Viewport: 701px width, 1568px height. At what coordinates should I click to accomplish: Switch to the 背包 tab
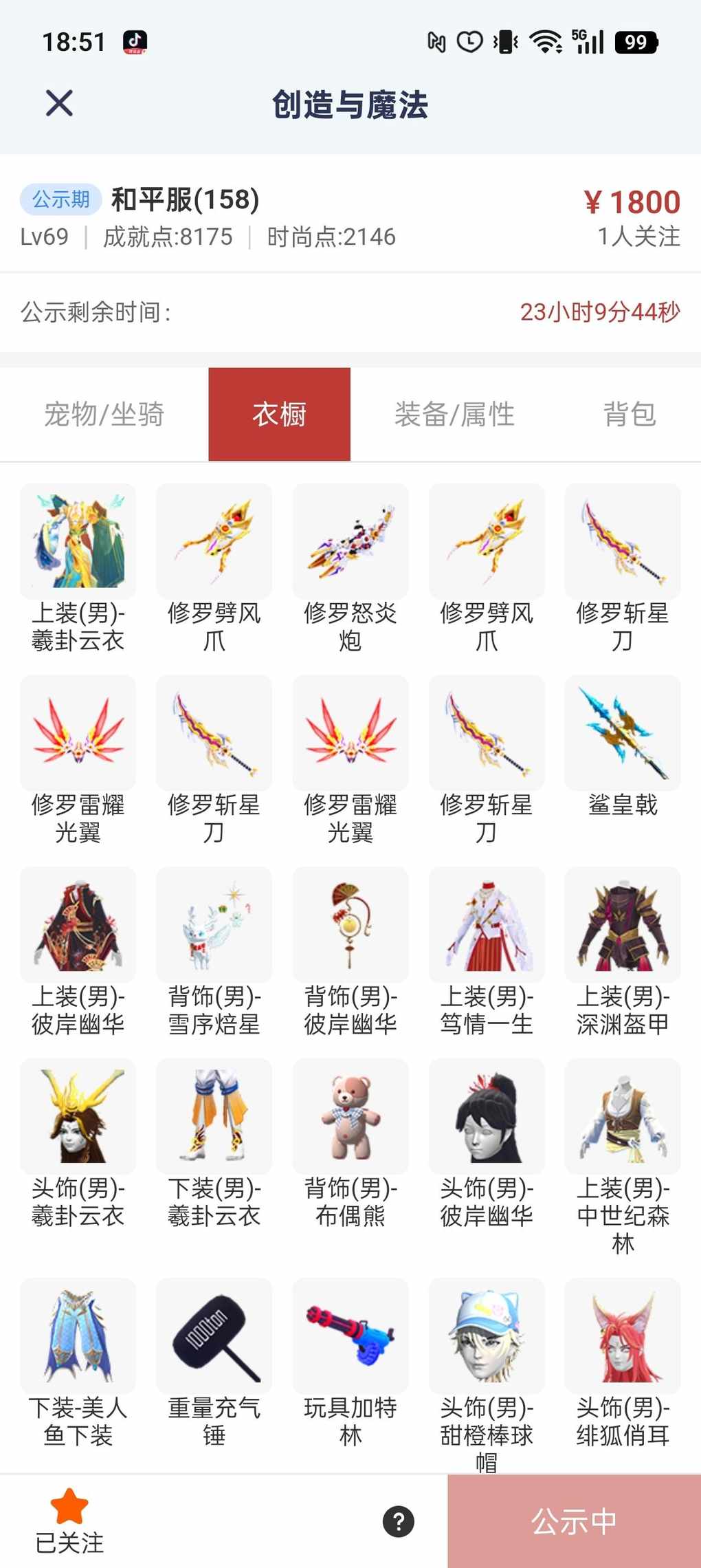(x=630, y=414)
